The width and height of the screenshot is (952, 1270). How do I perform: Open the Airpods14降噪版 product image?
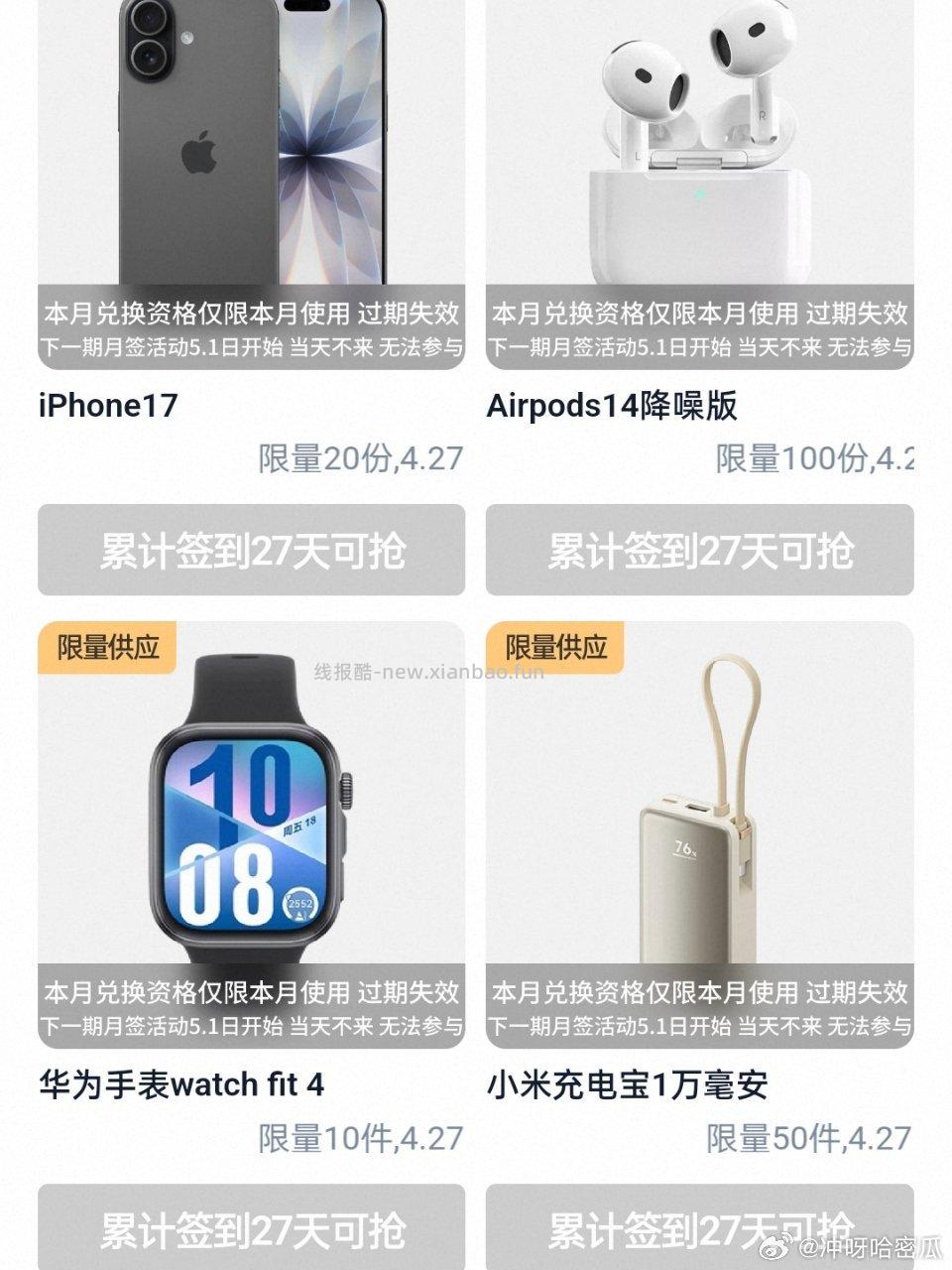[694, 149]
